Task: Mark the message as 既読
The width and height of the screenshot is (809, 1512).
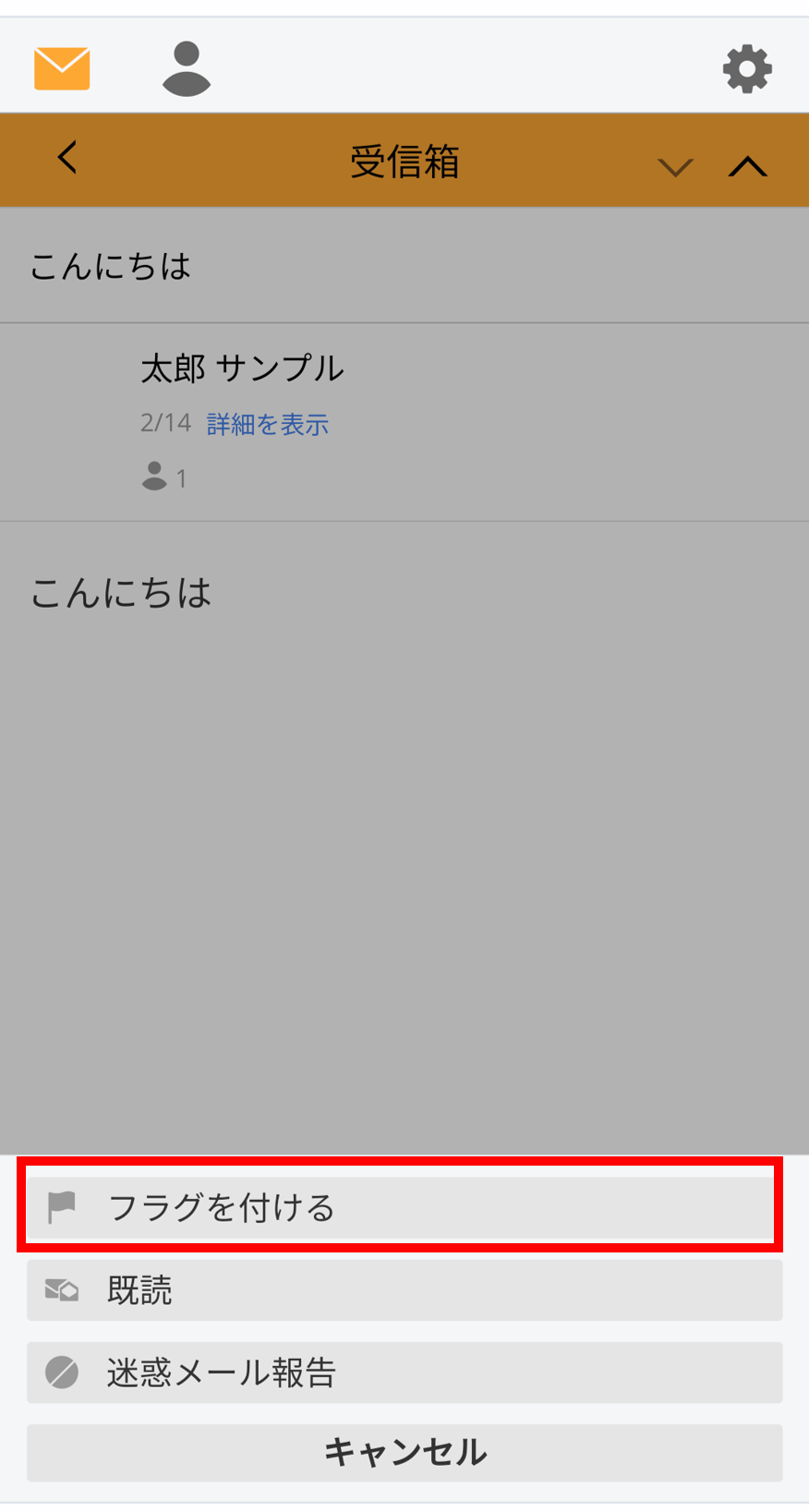Action: [x=404, y=1289]
